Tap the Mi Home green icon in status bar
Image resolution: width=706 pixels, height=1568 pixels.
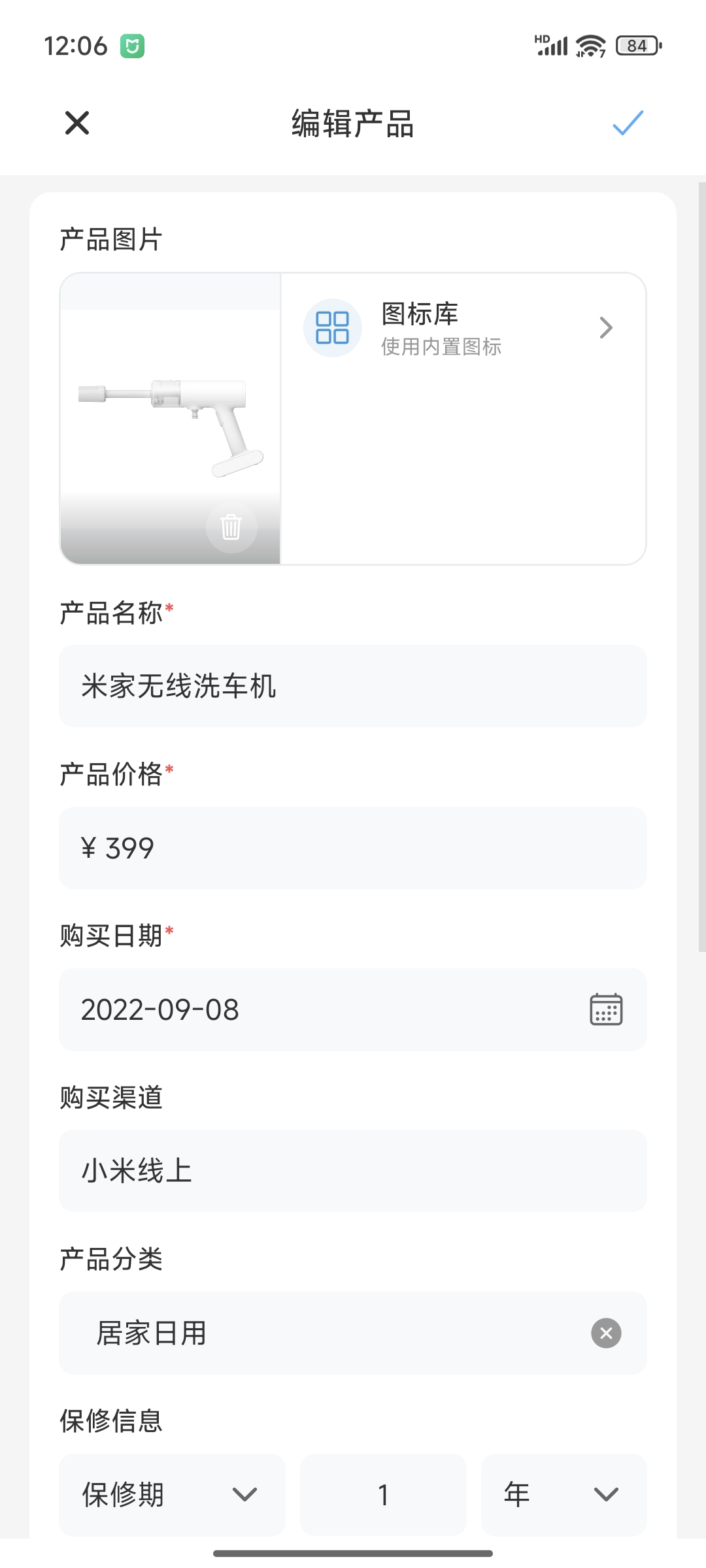[133, 45]
